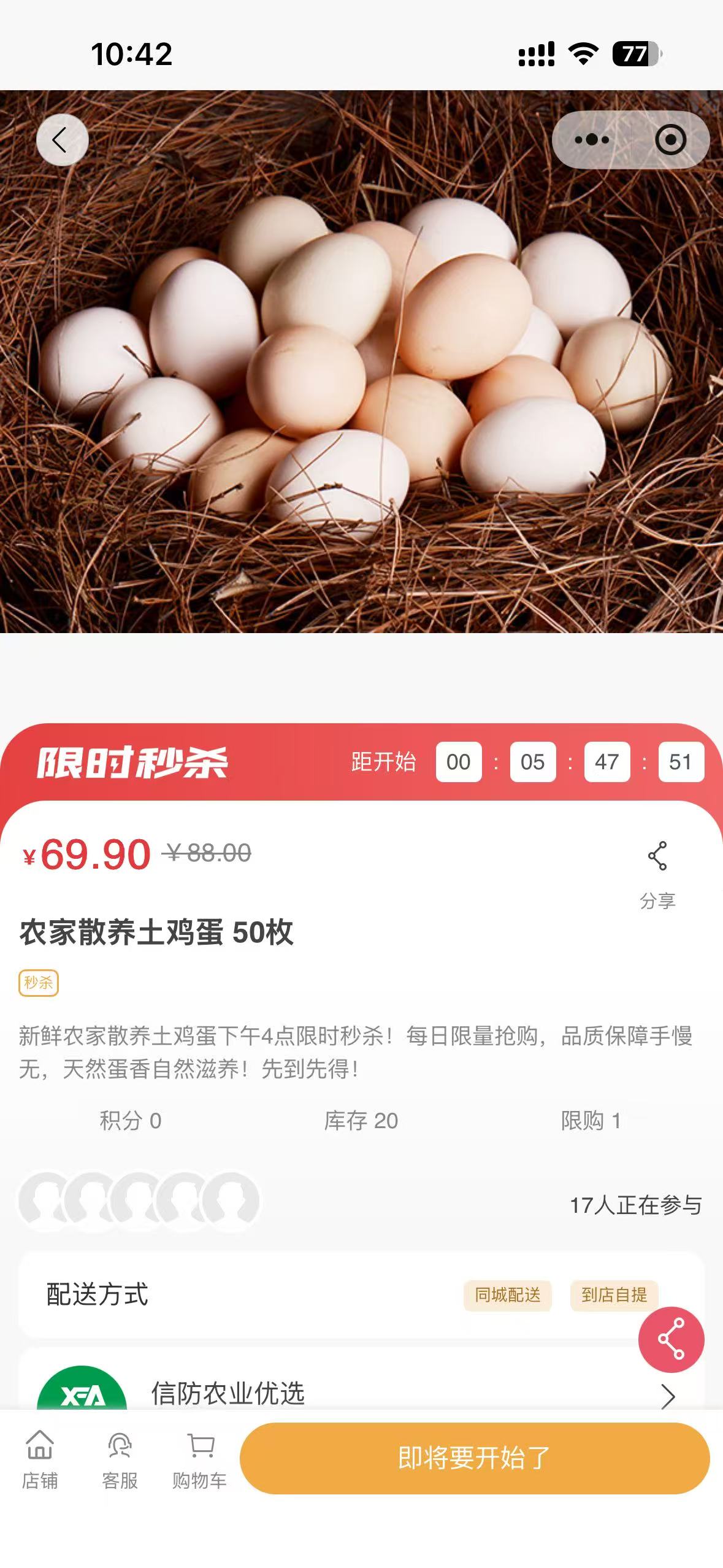Choose the 到店自提 pickup option

point(614,1295)
